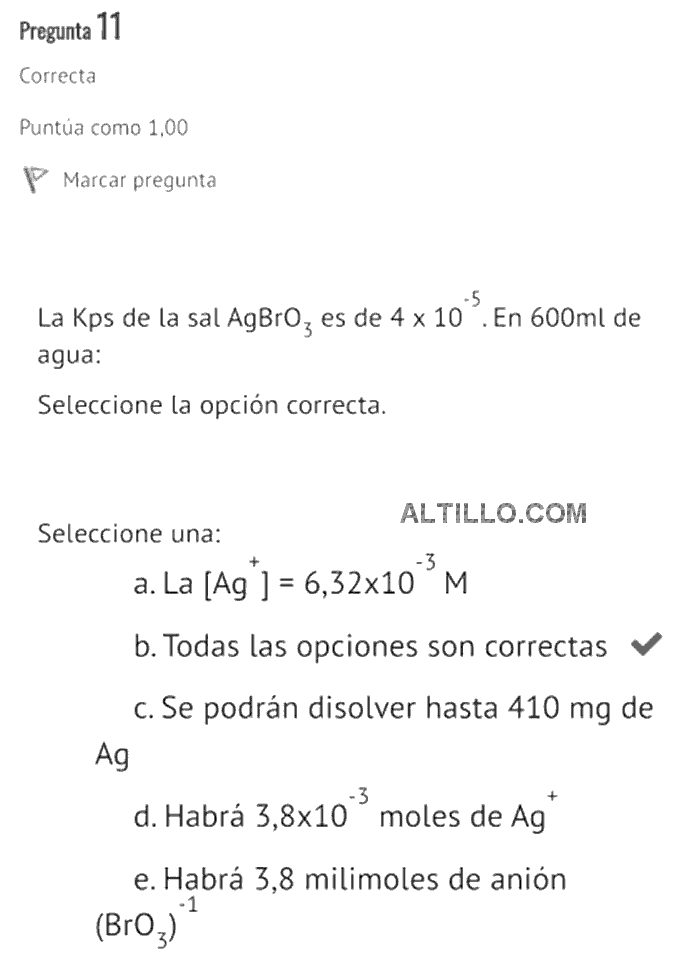Choose option e. 3,8 milimoles de anión
Viewport: 700px width, 970px height.
click(x=350, y=880)
